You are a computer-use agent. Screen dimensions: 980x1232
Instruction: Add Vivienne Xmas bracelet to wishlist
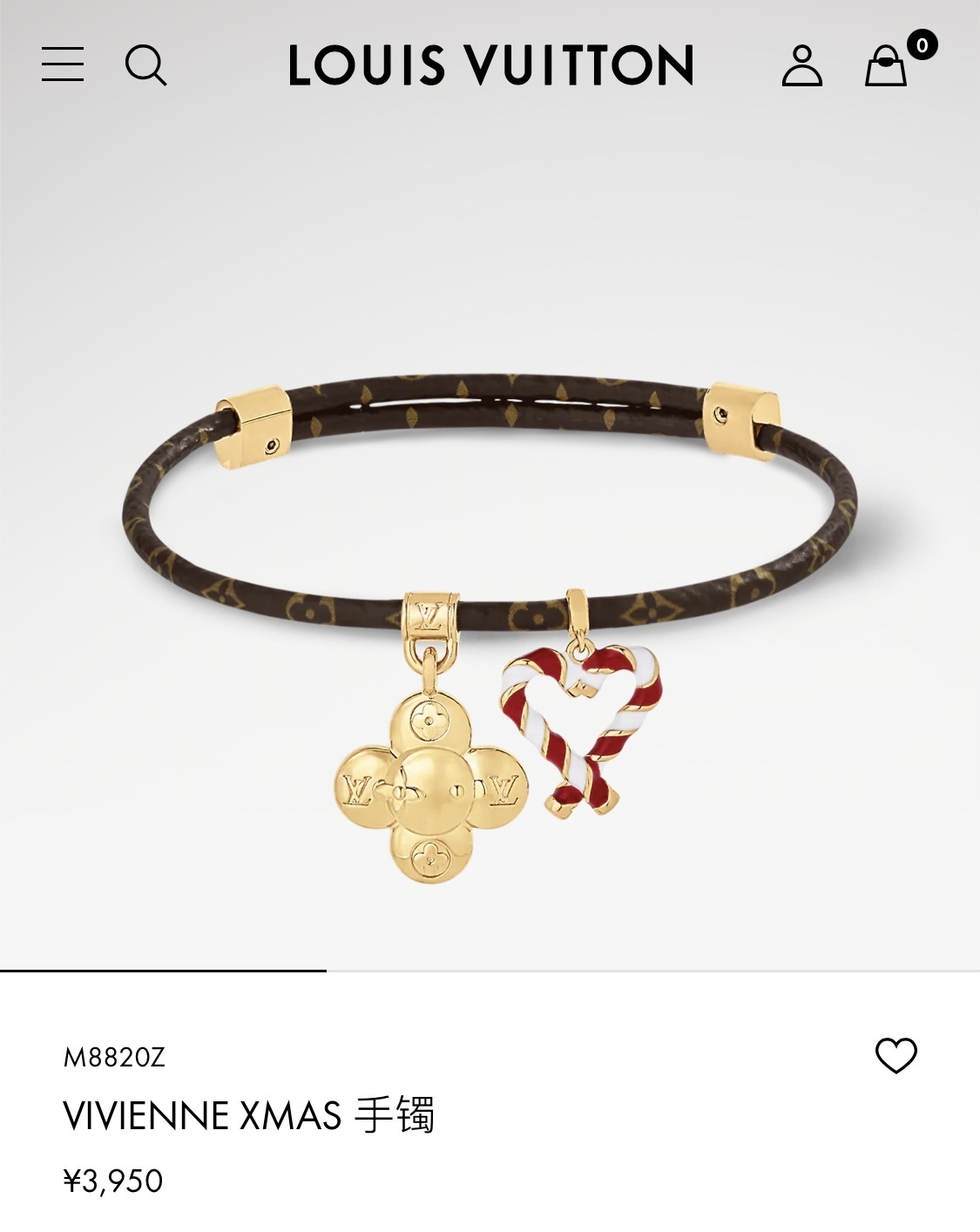pyautogui.click(x=896, y=1055)
